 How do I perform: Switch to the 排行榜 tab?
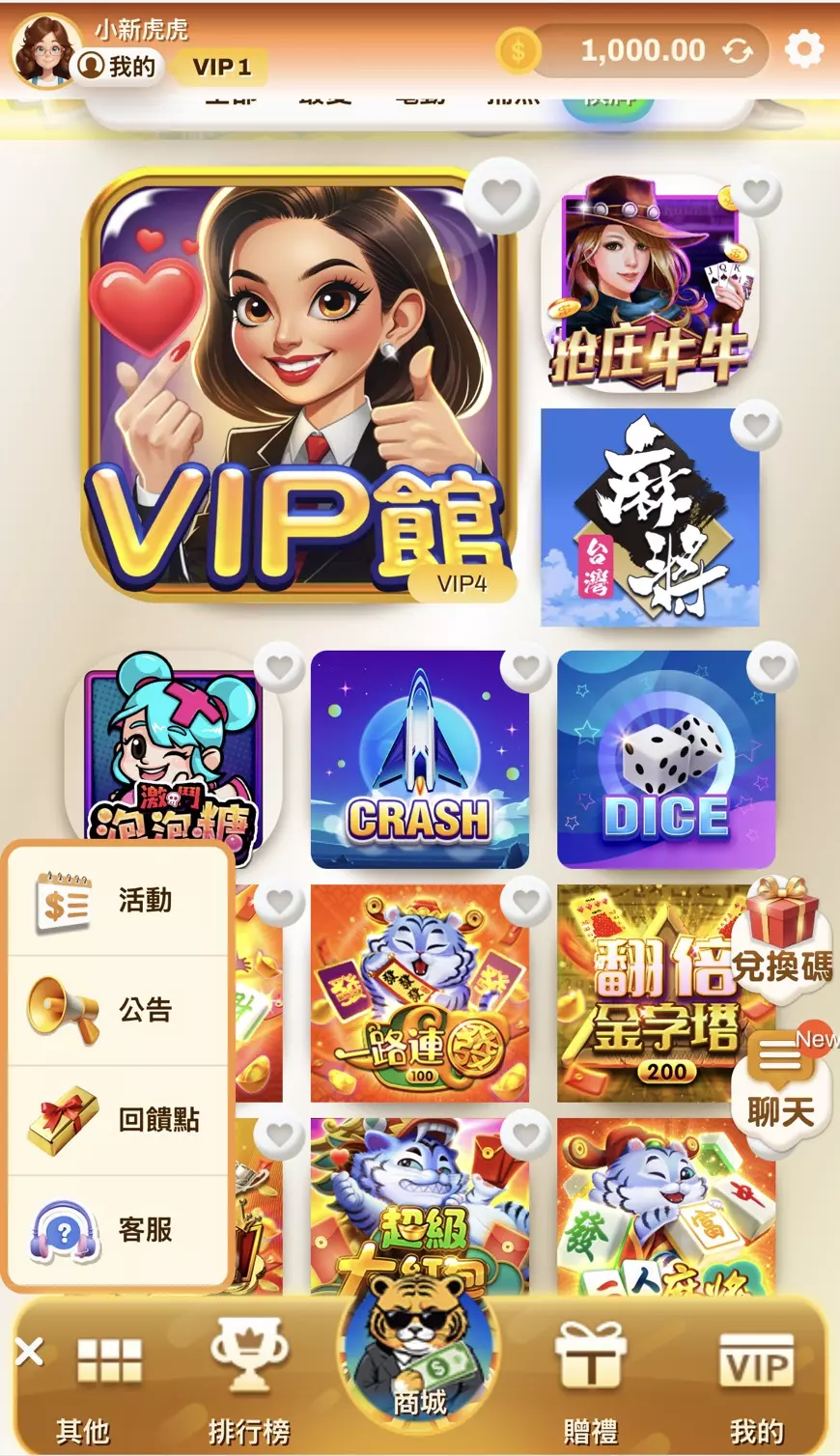(x=249, y=1381)
